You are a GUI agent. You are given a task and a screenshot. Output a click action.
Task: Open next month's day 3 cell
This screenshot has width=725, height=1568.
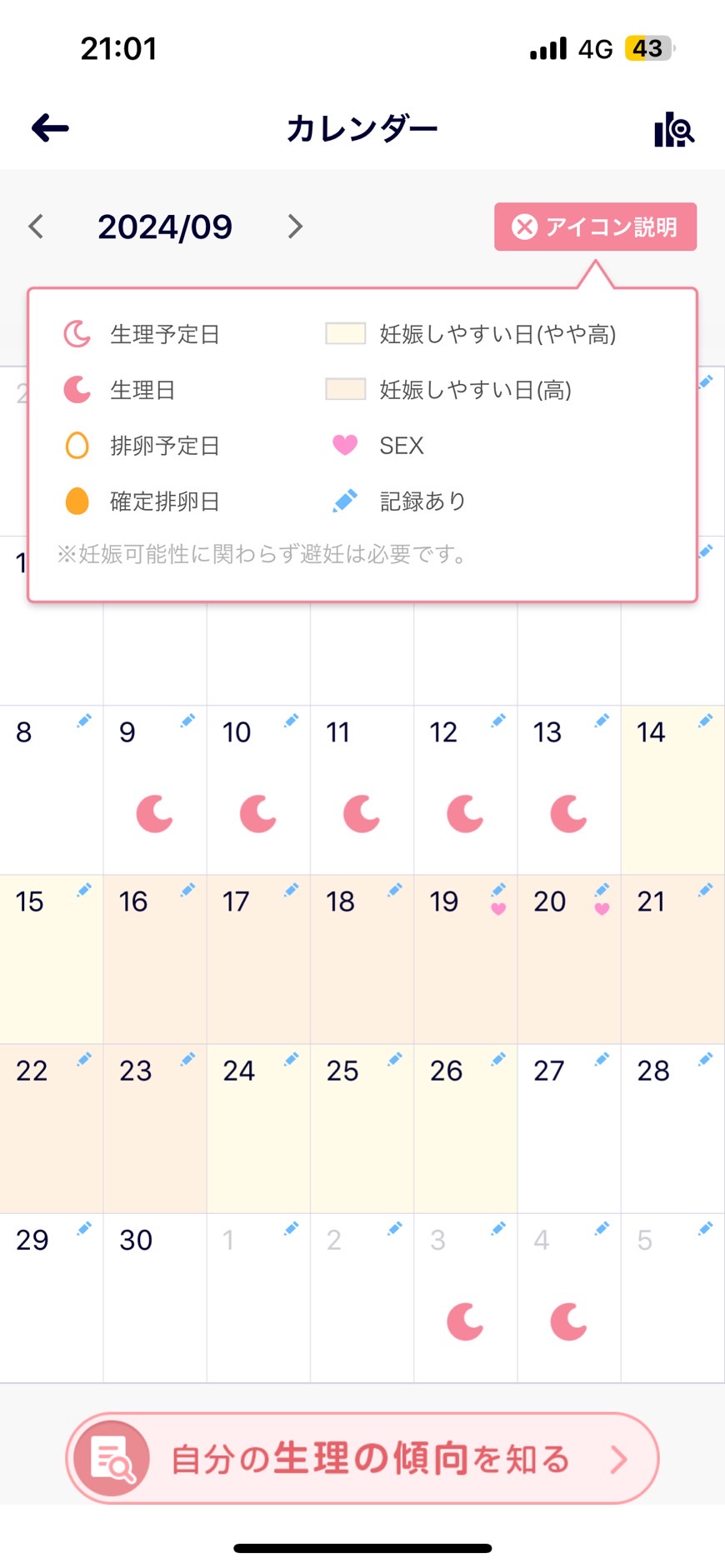pyautogui.click(x=466, y=1298)
